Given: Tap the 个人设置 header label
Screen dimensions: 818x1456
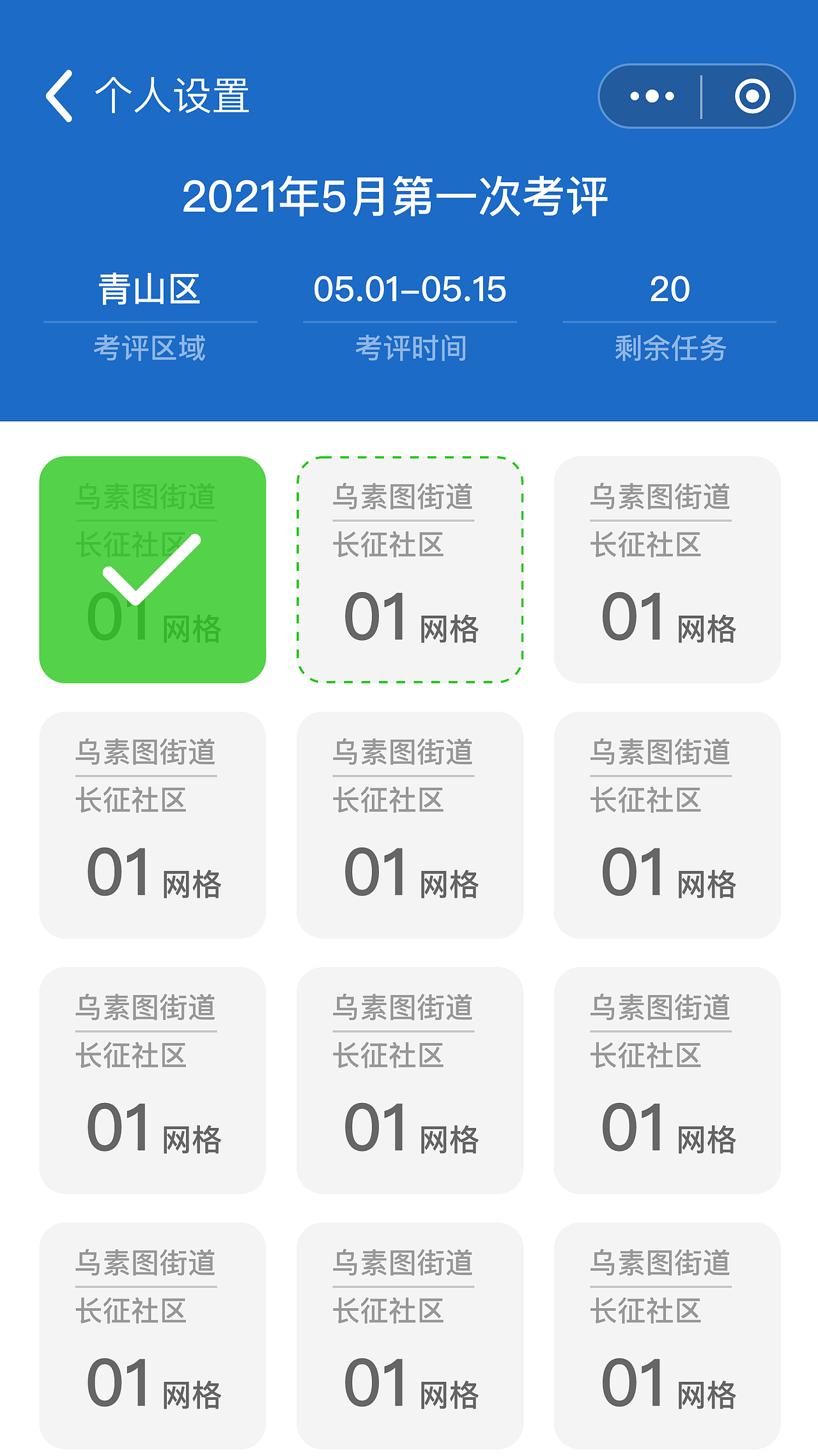Looking at the screenshot, I should pos(173,96).
